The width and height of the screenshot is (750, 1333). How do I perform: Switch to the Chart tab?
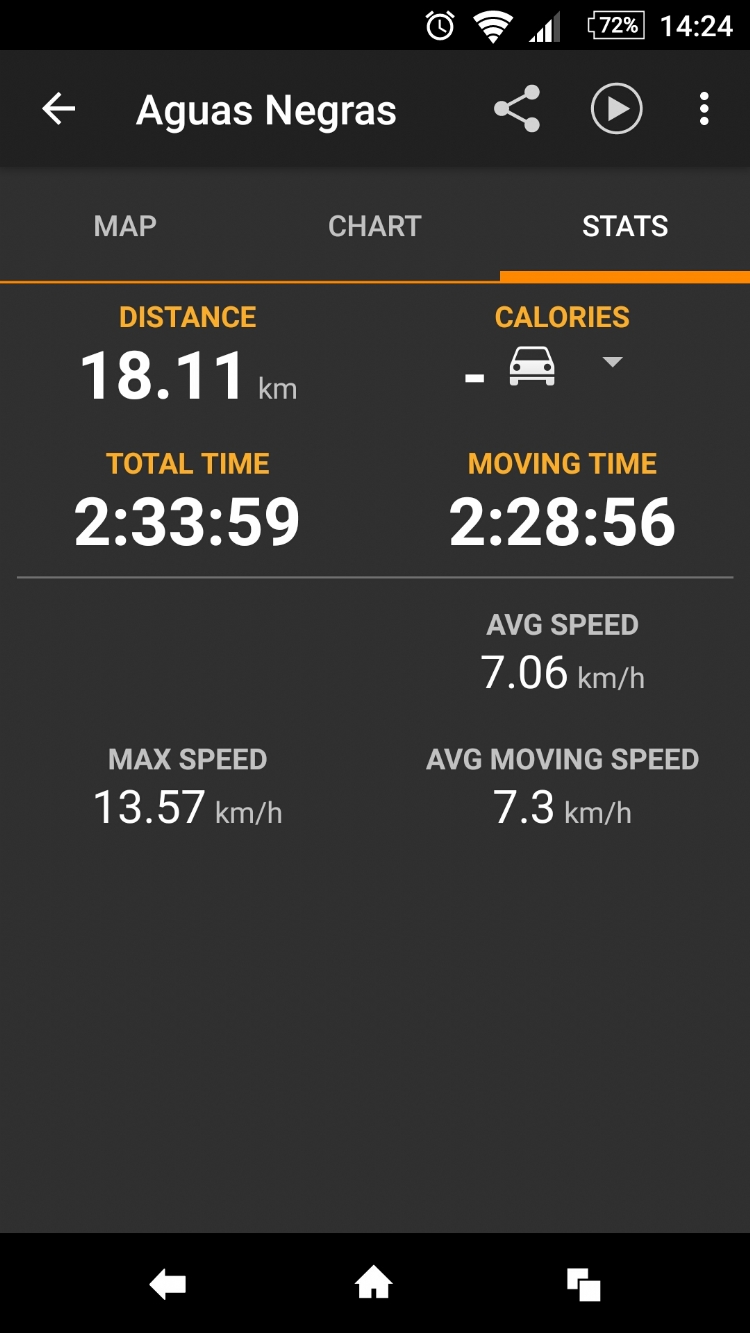(x=375, y=226)
